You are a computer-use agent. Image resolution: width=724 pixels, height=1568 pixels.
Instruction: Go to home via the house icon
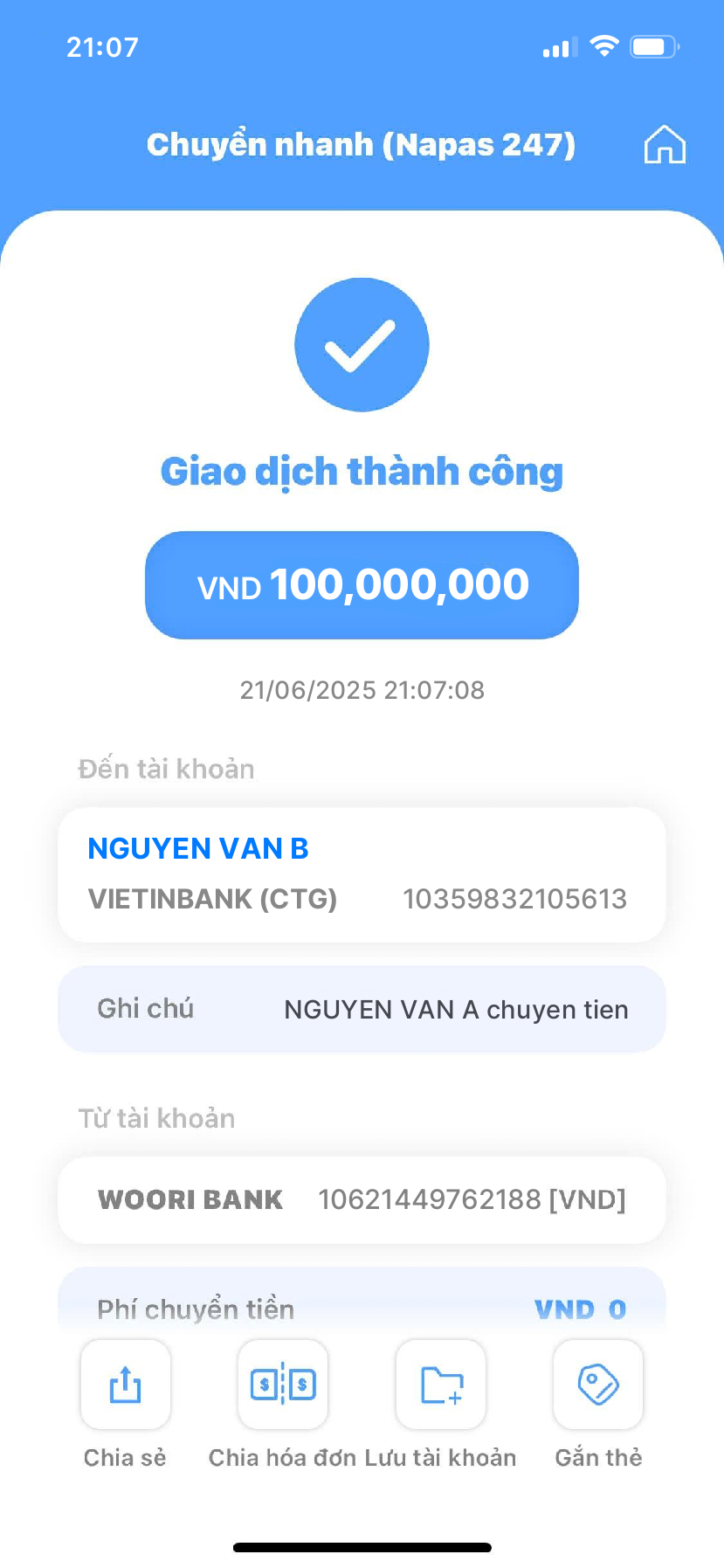[x=665, y=145]
